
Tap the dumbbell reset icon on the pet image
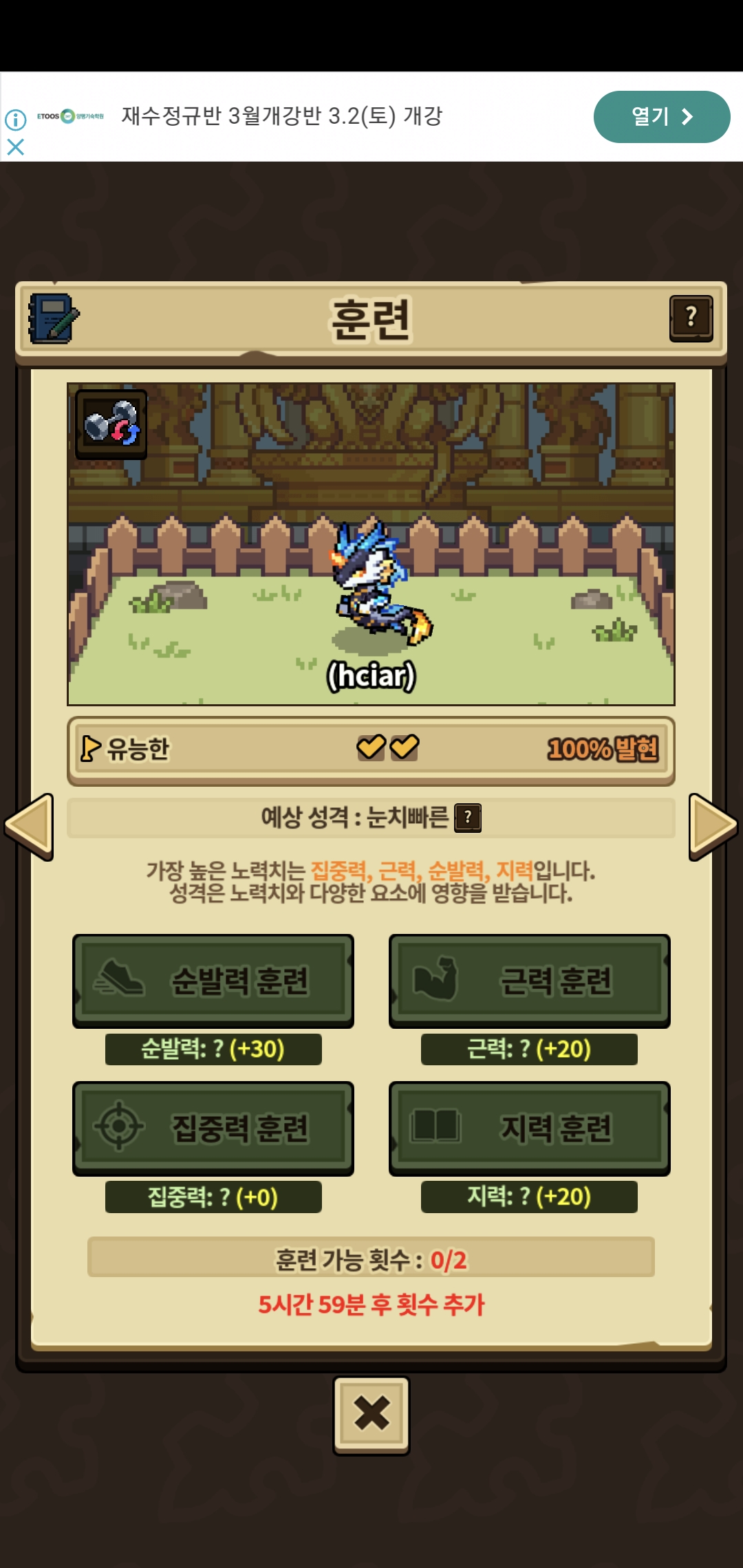[x=111, y=424]
